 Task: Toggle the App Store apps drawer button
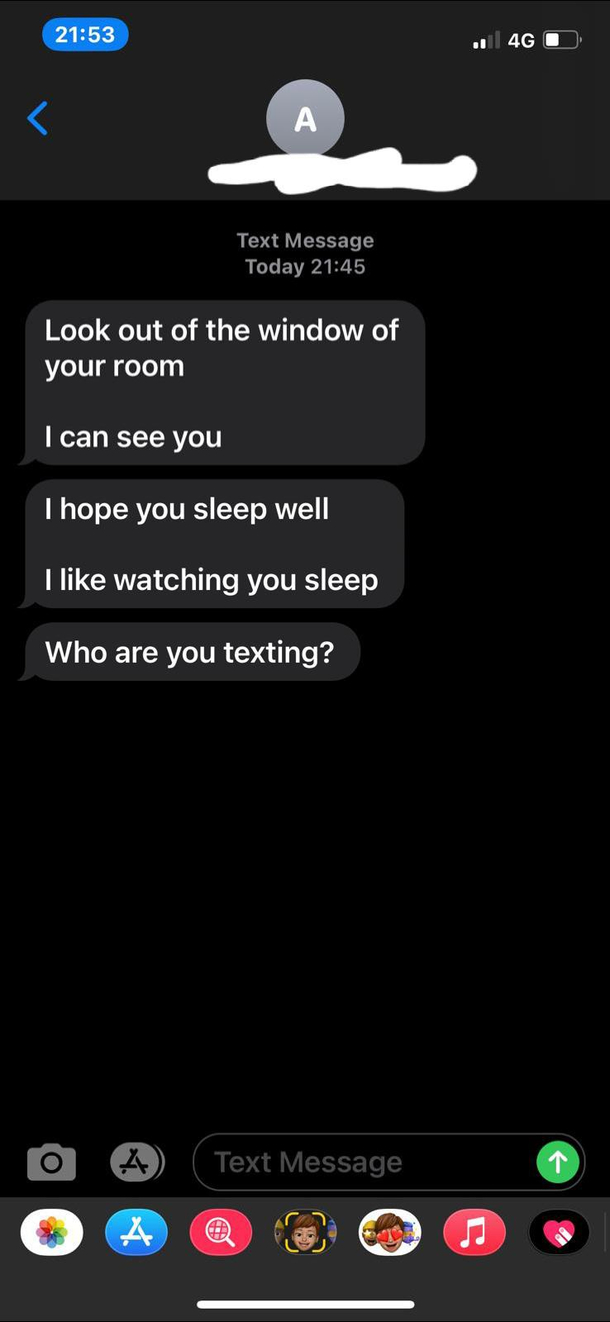136,1161
